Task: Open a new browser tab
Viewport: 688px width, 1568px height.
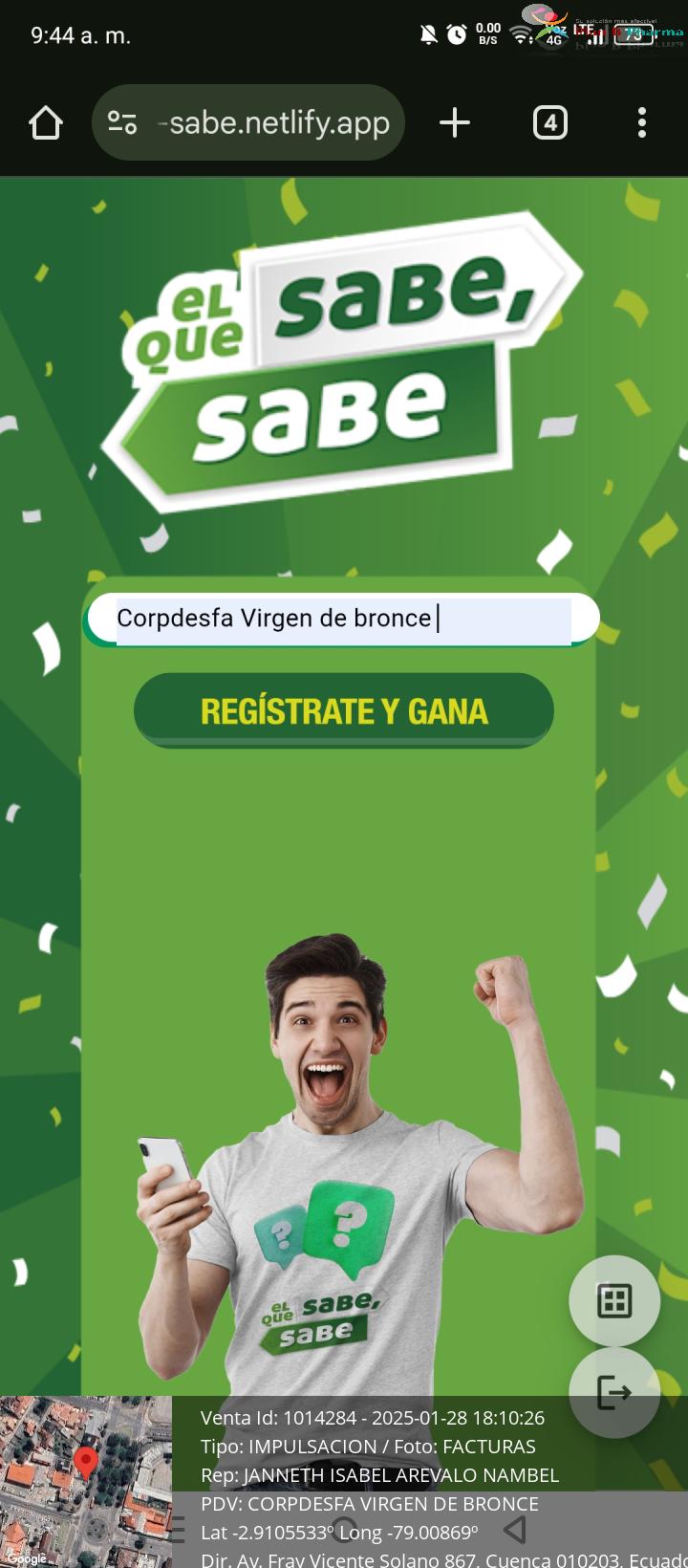Action: click(455, 122)
